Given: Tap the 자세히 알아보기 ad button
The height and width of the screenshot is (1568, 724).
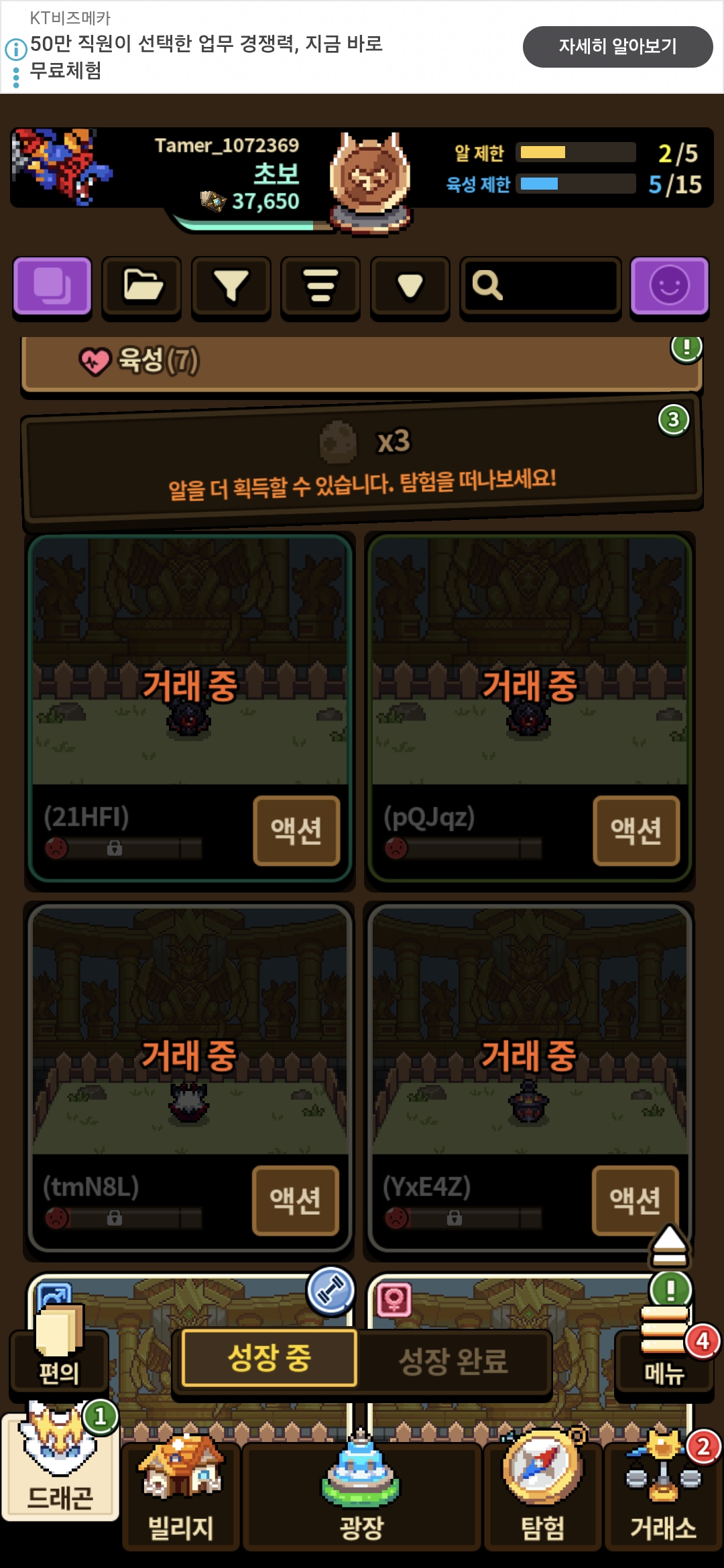Looking at the screenshot, I should (x=617, y=47).
